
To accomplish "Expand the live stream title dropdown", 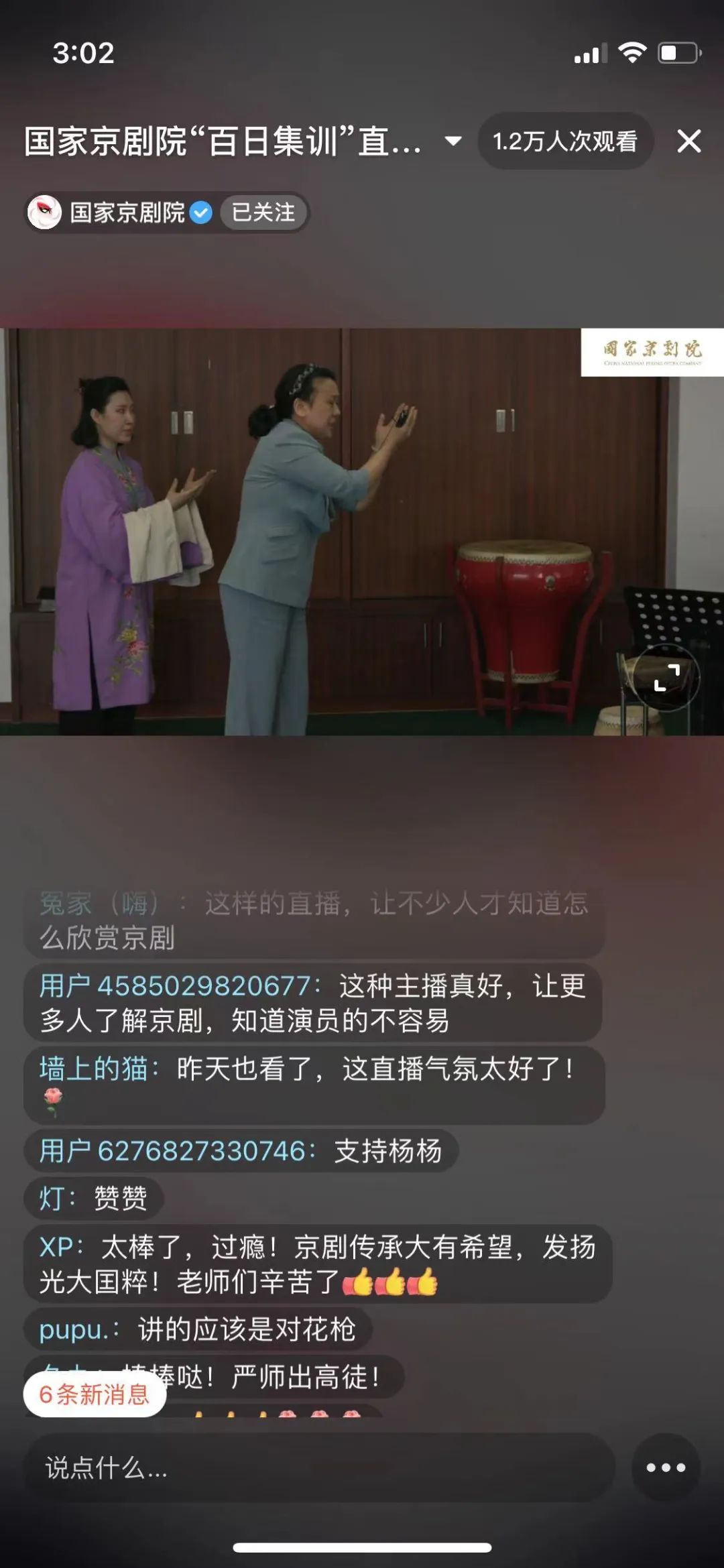I will (453, 141).
